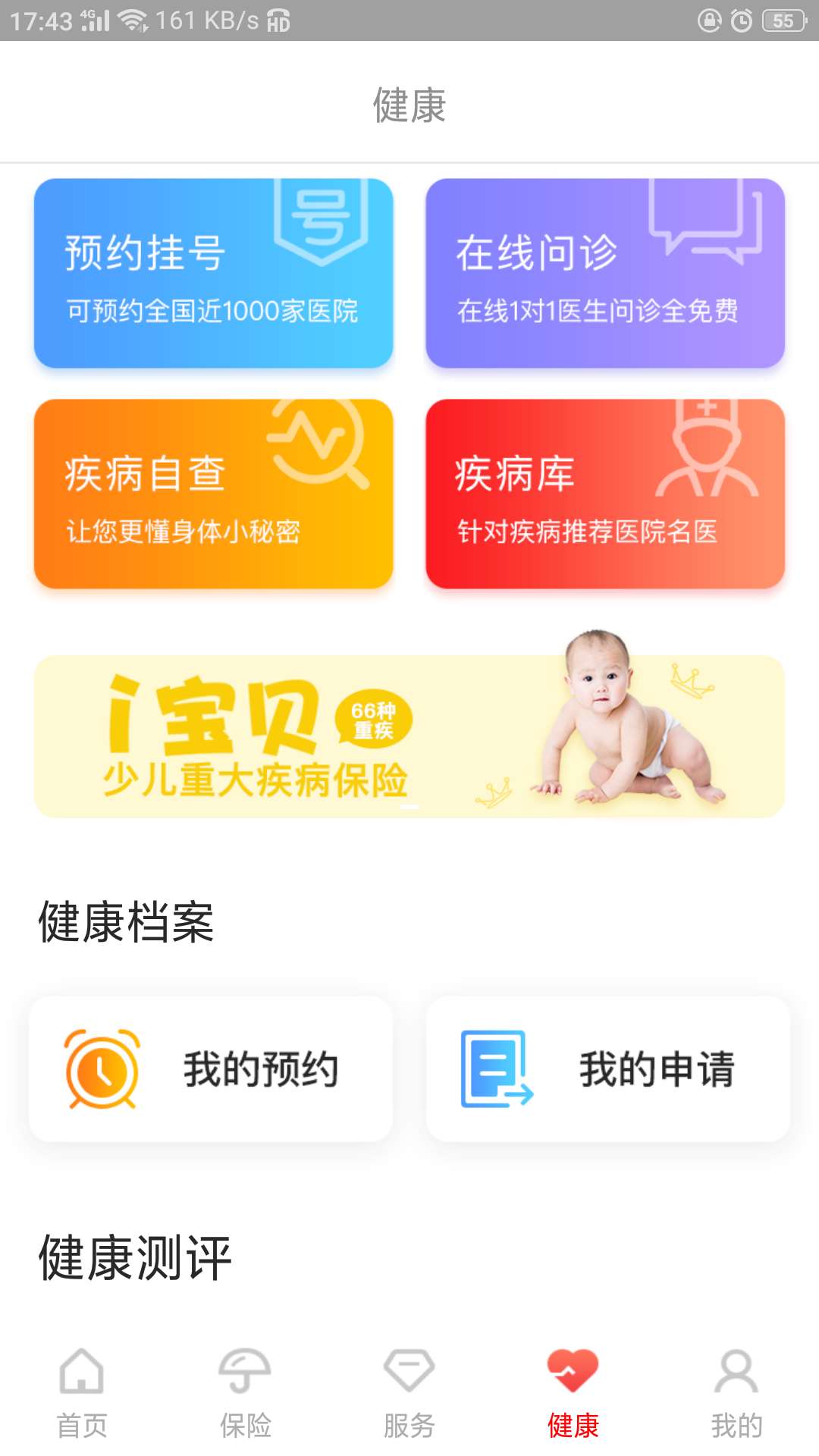The width and height of the screenshot is (819, 1456).
Task: Open 在线问诊 online consultation card
Action: 604,273
